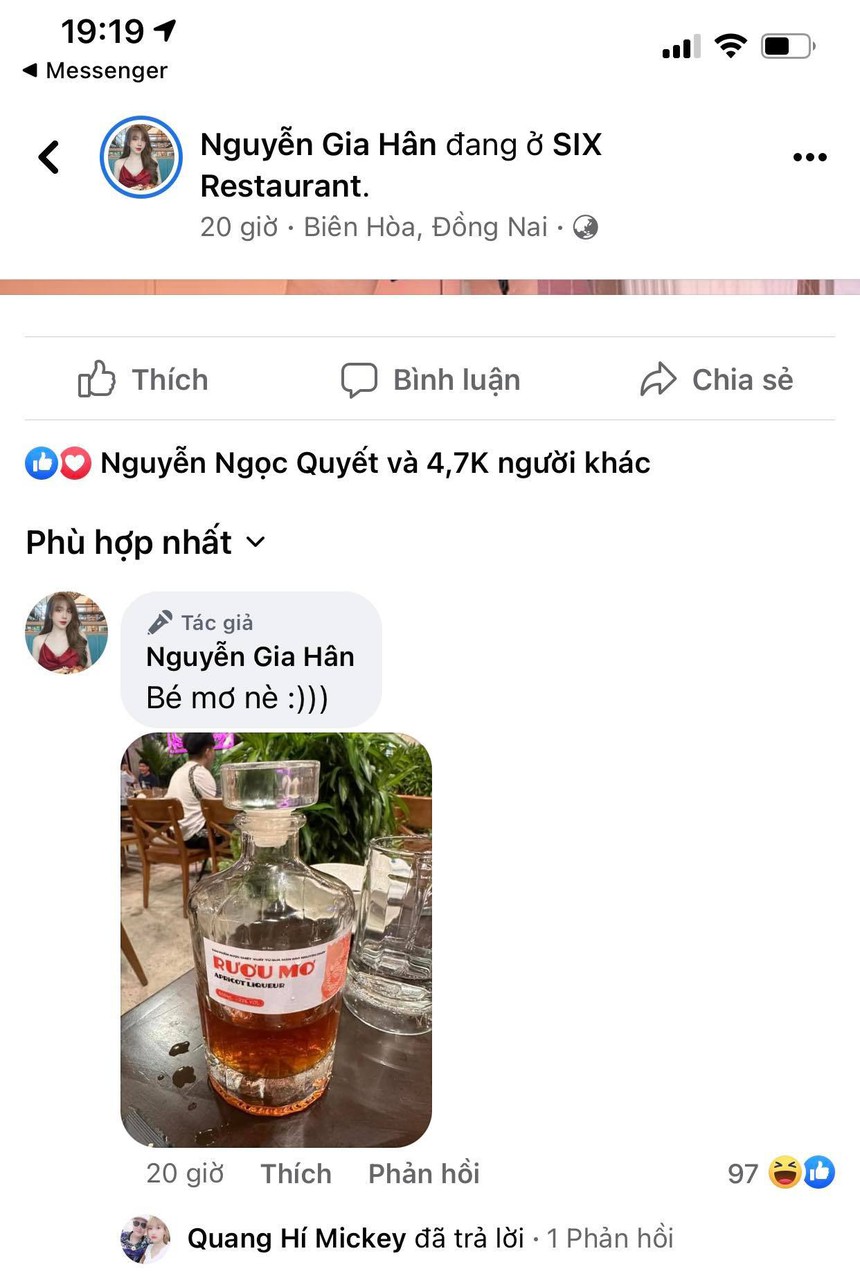860x1278 pixels.
Task: Tap the Haha reaction icon on the comment
Action: click(782, 1172)
